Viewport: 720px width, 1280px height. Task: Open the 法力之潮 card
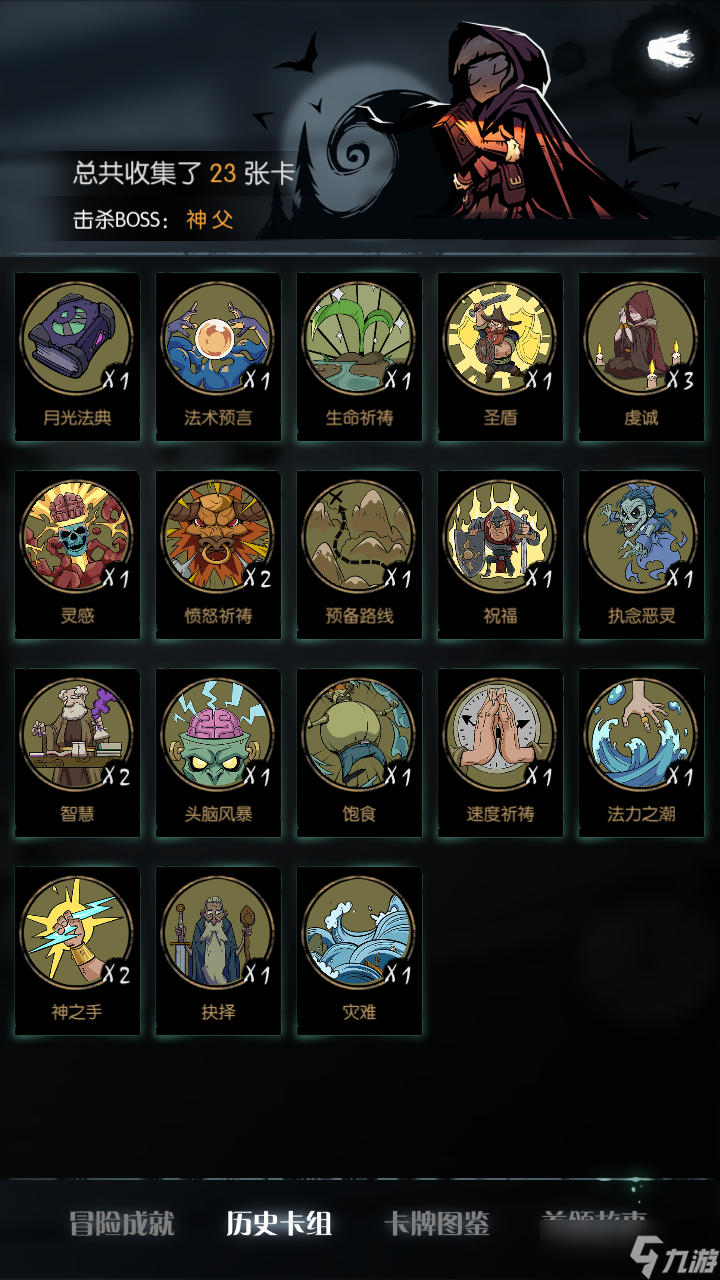point(641,753)
